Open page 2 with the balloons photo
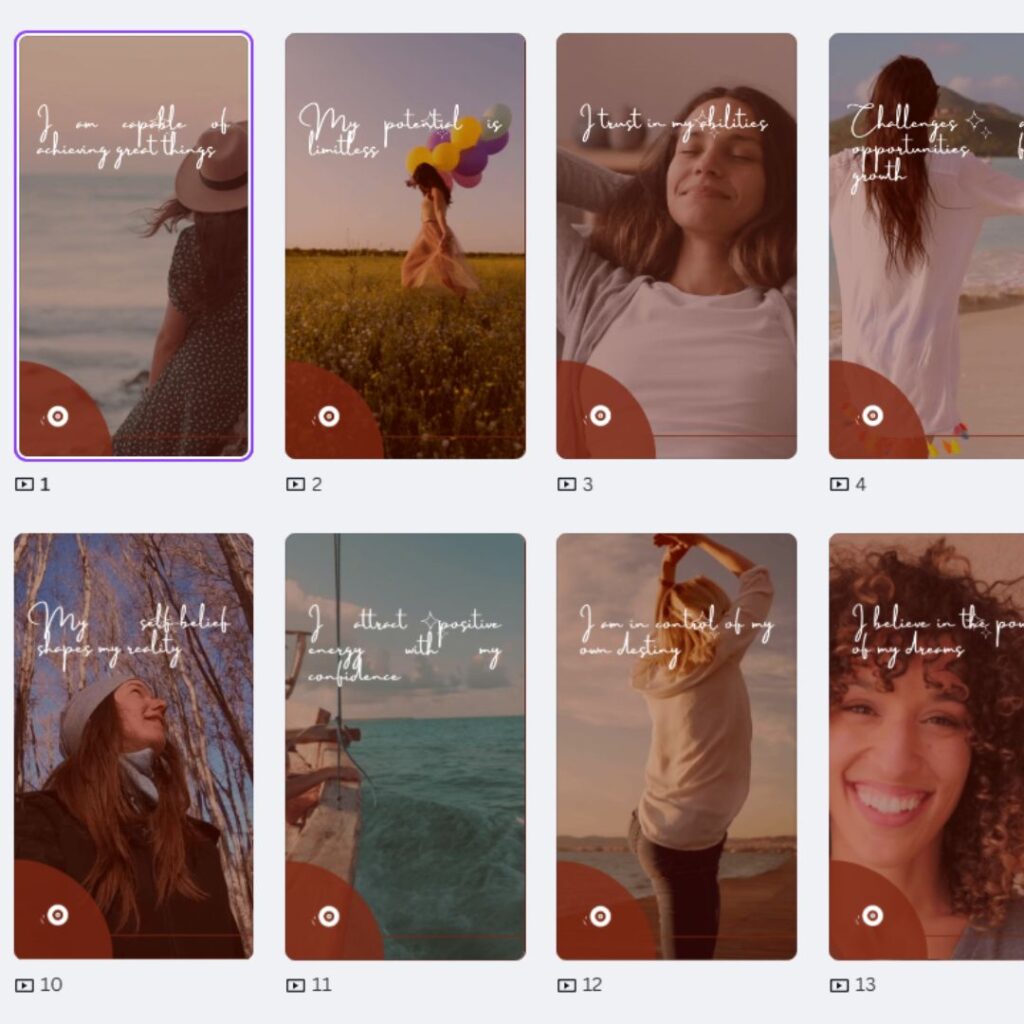This screenshot has height=1024, width=1024. (x=405, y=246)
